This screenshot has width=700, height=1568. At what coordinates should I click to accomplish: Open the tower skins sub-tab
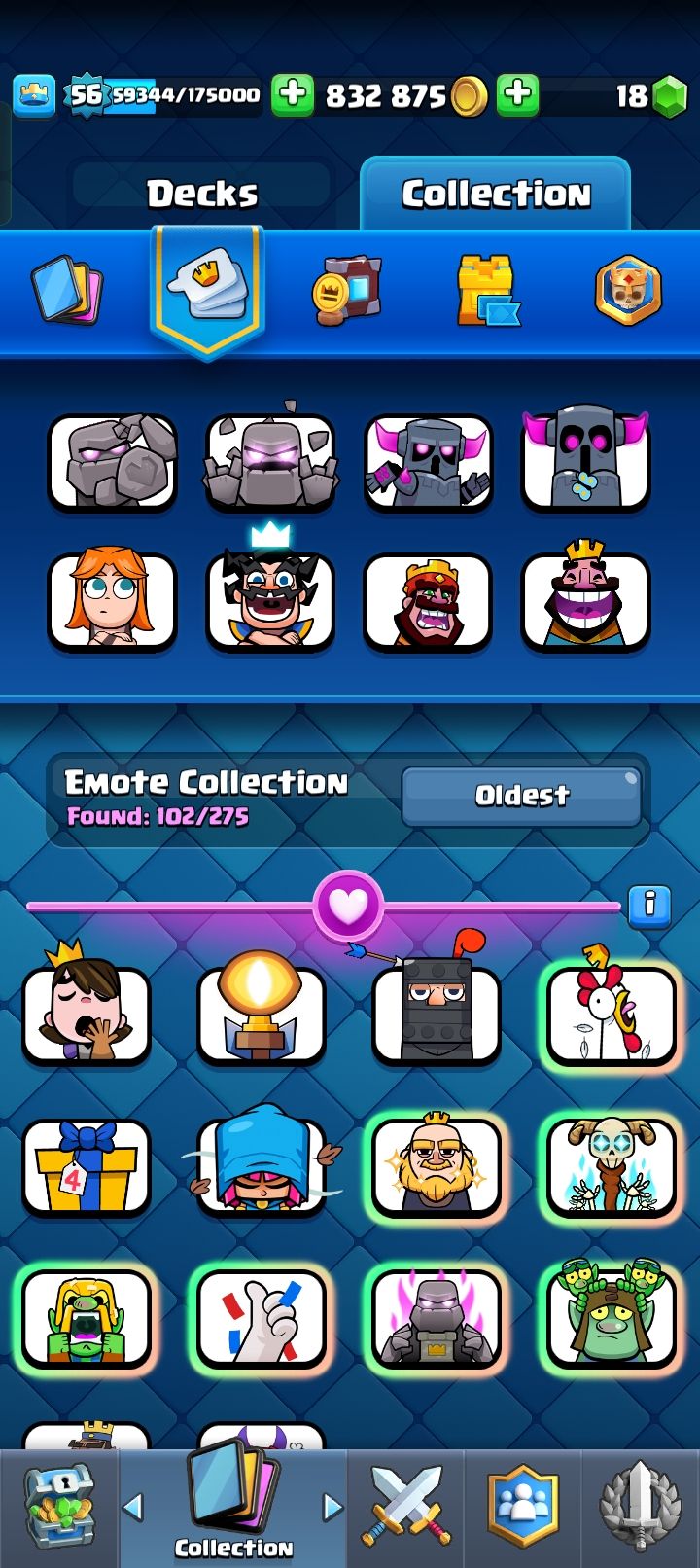(x=487, y=290)
